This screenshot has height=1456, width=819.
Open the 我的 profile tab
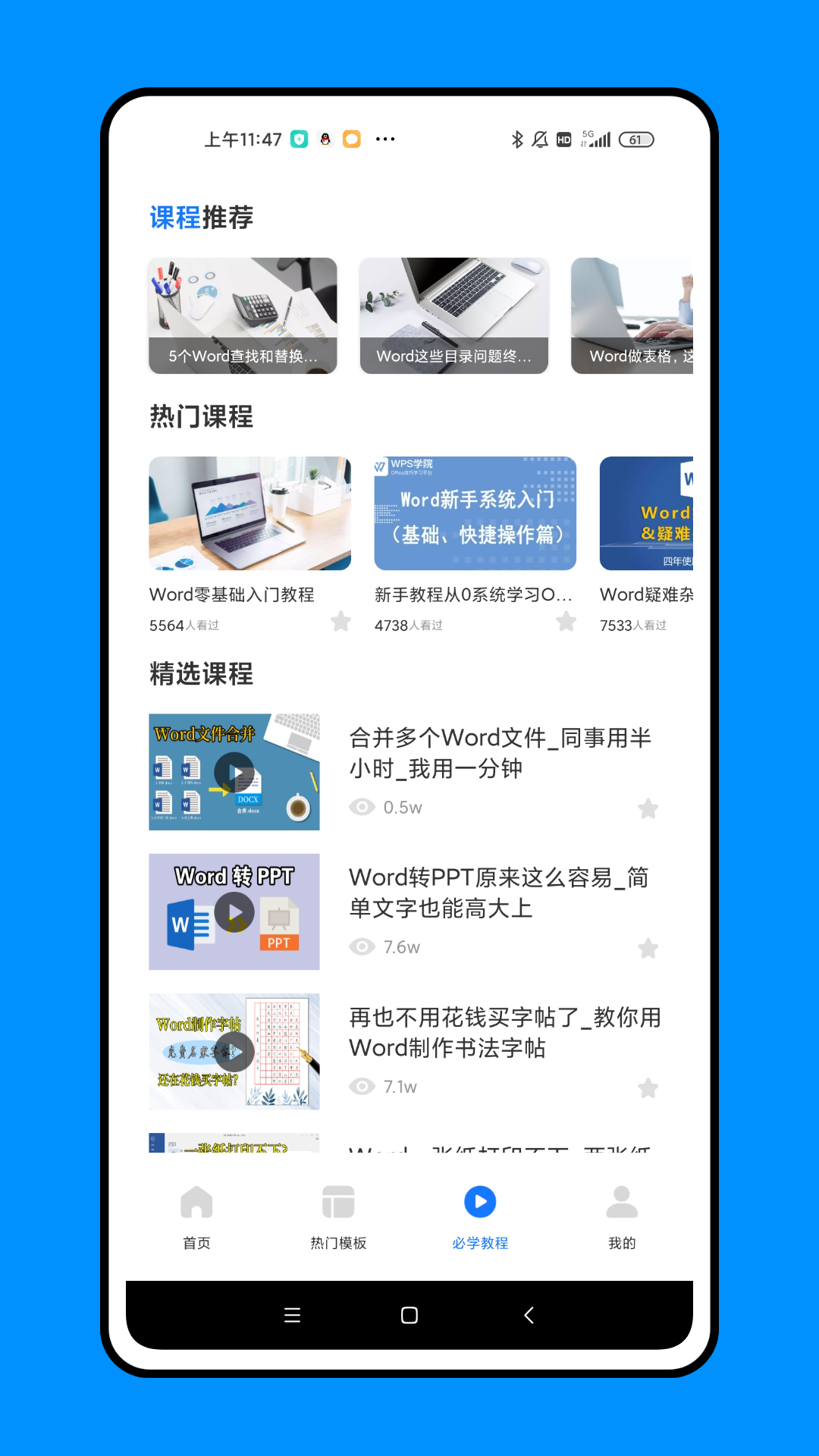pyautogui.click(x=622, y=1216)
